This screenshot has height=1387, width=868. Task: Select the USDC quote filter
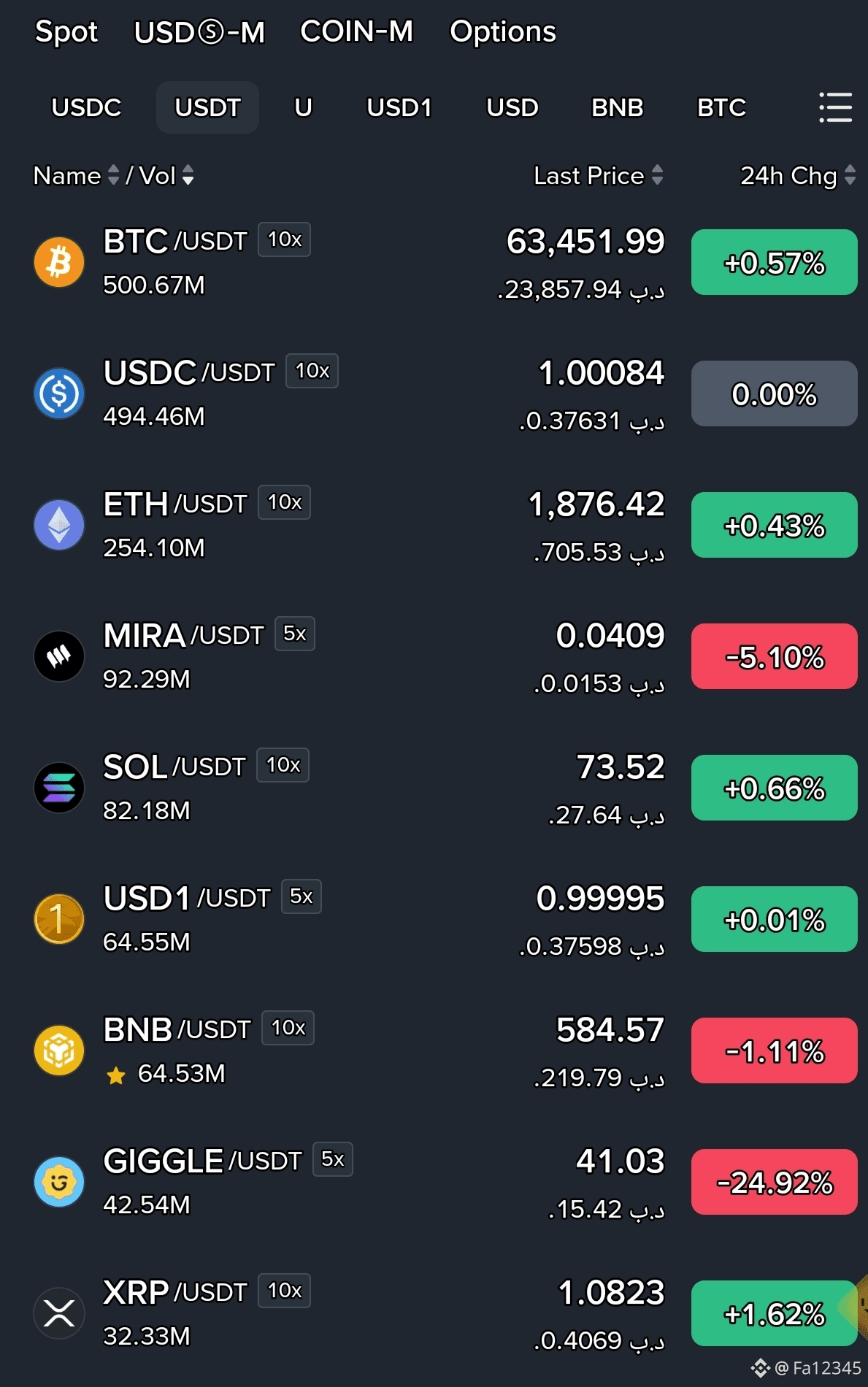[x=86, y=107]
